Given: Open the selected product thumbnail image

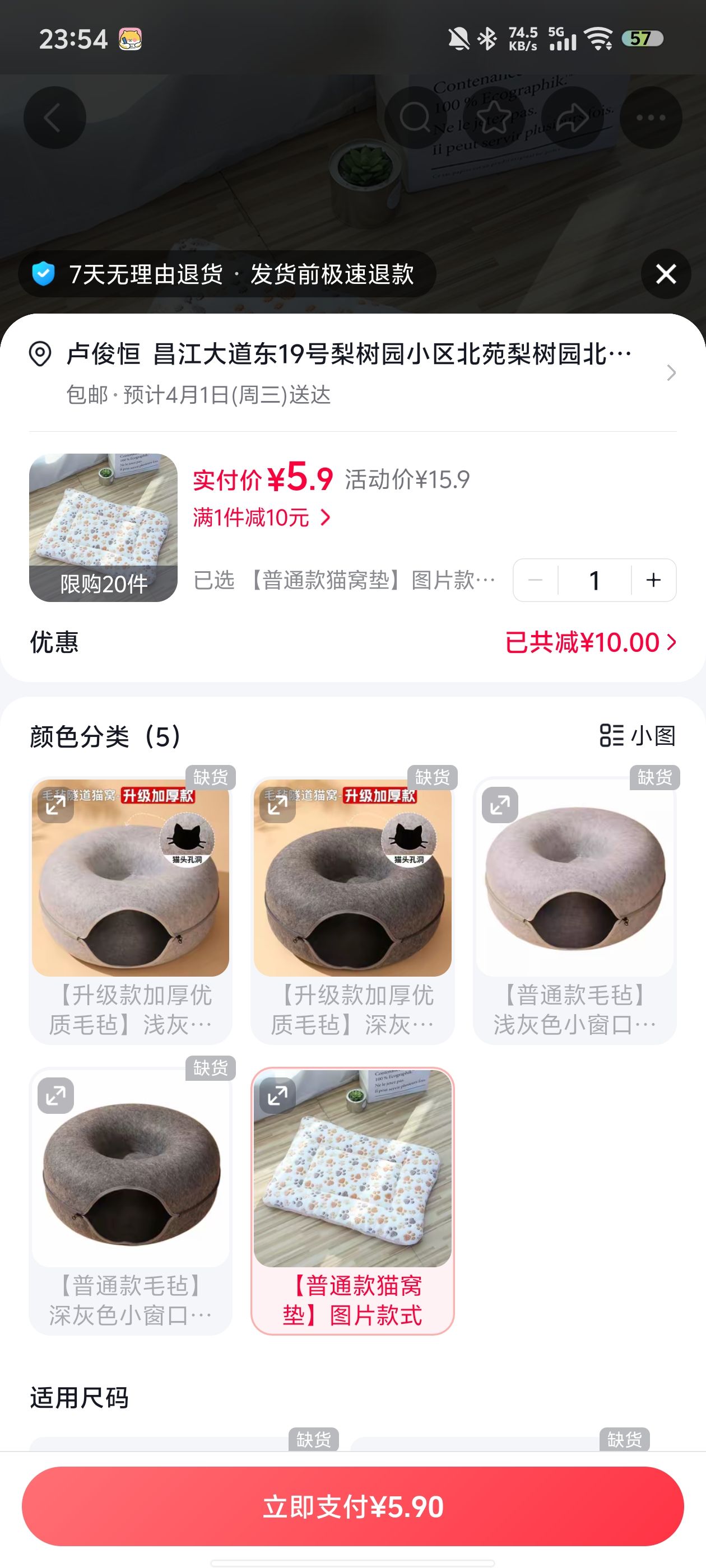Looking at the screenshot, I should click(x=103, y=527).
